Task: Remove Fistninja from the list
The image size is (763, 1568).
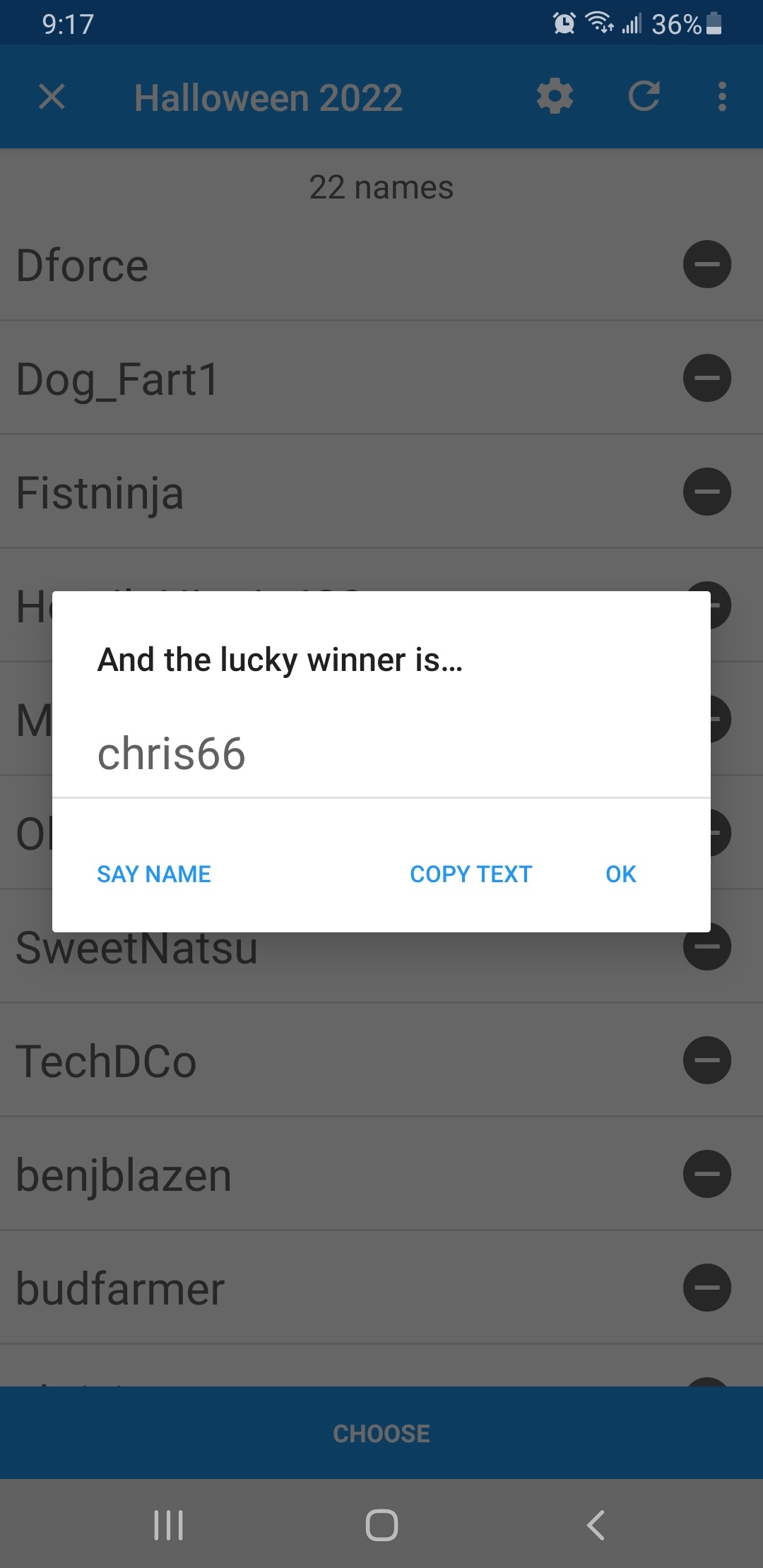Action: (x=707, y=492)
